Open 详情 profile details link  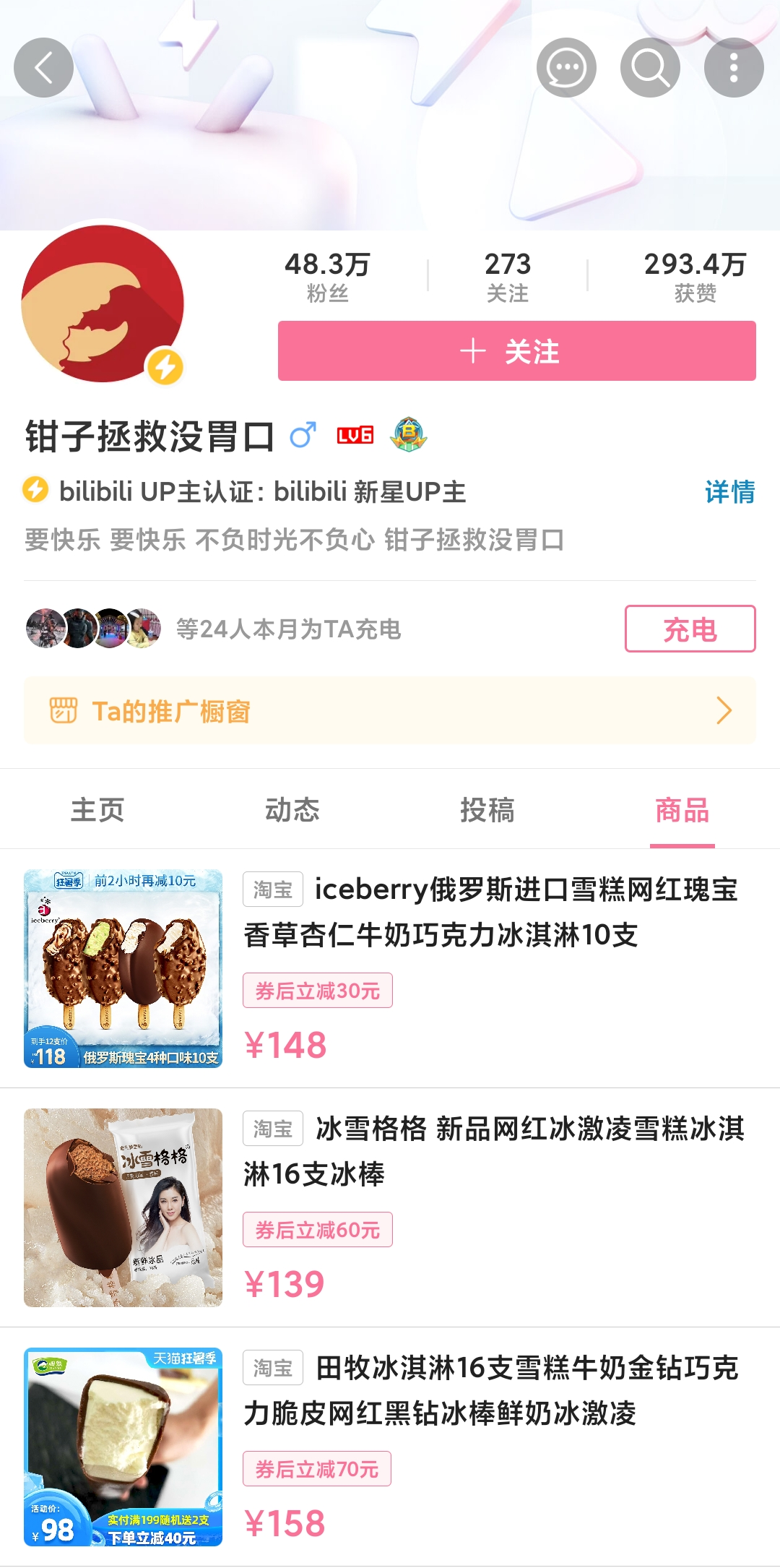click(729, 492)
